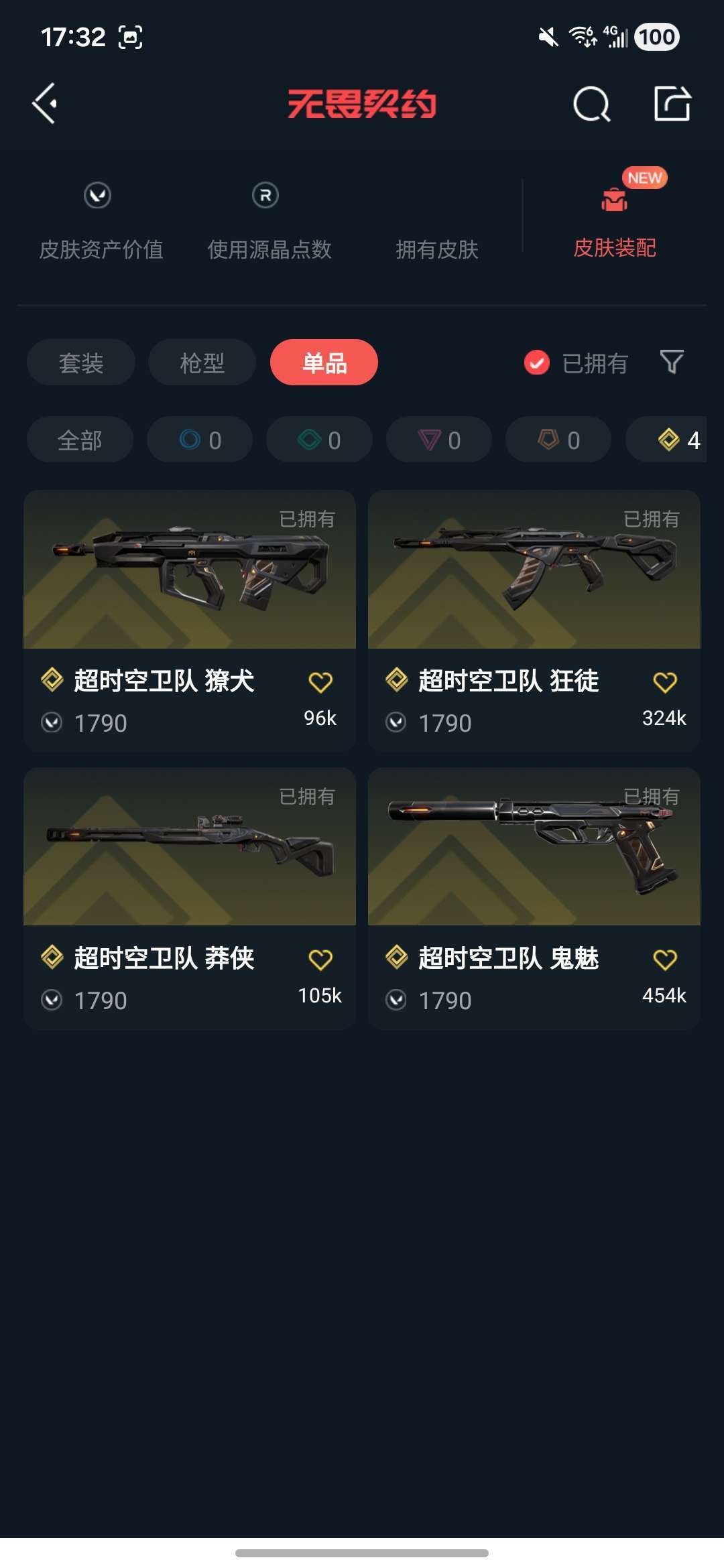Tap the share icon at top right

coord(674,104)
